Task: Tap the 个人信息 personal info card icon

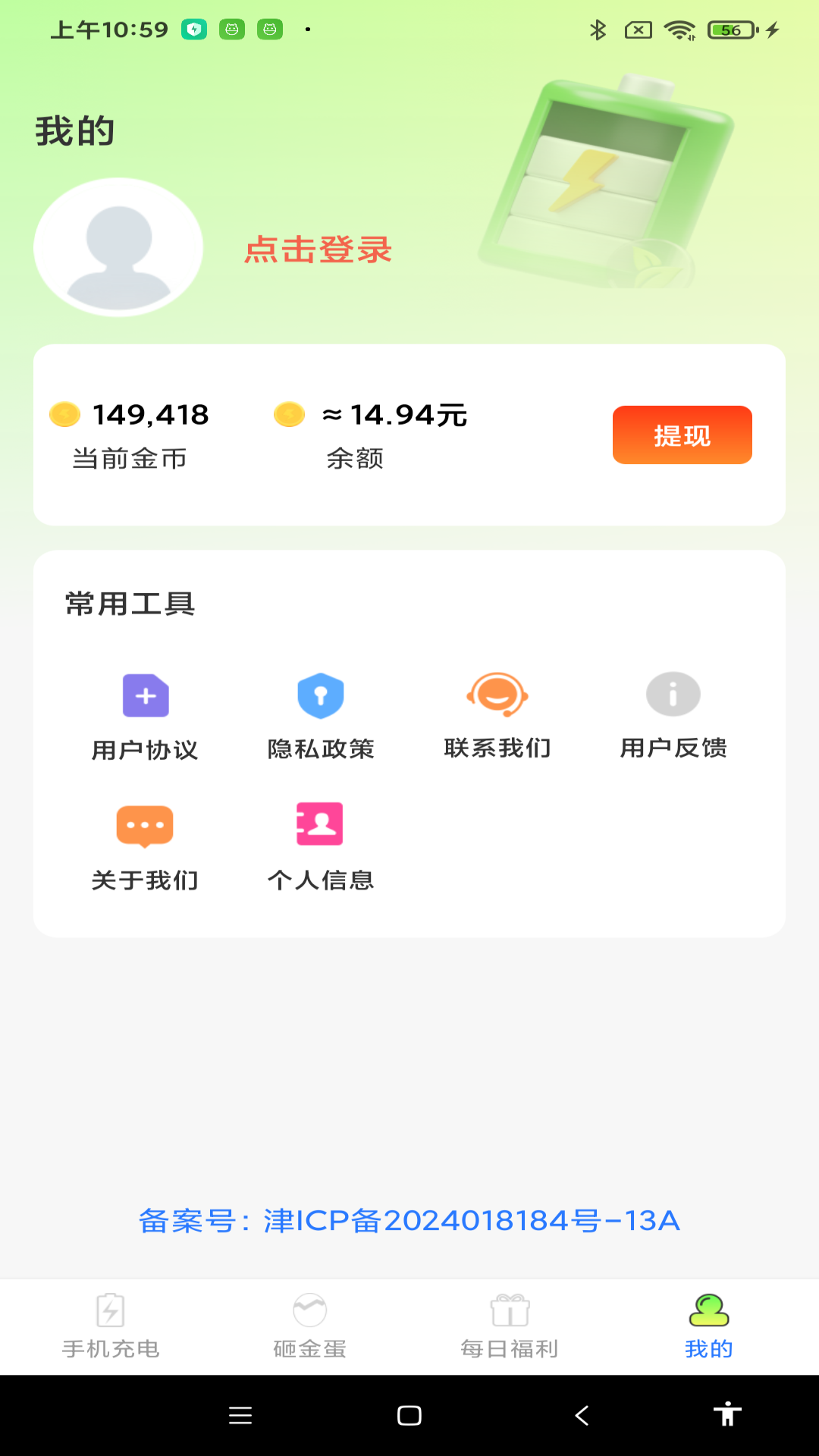Action: pos(321,824)
